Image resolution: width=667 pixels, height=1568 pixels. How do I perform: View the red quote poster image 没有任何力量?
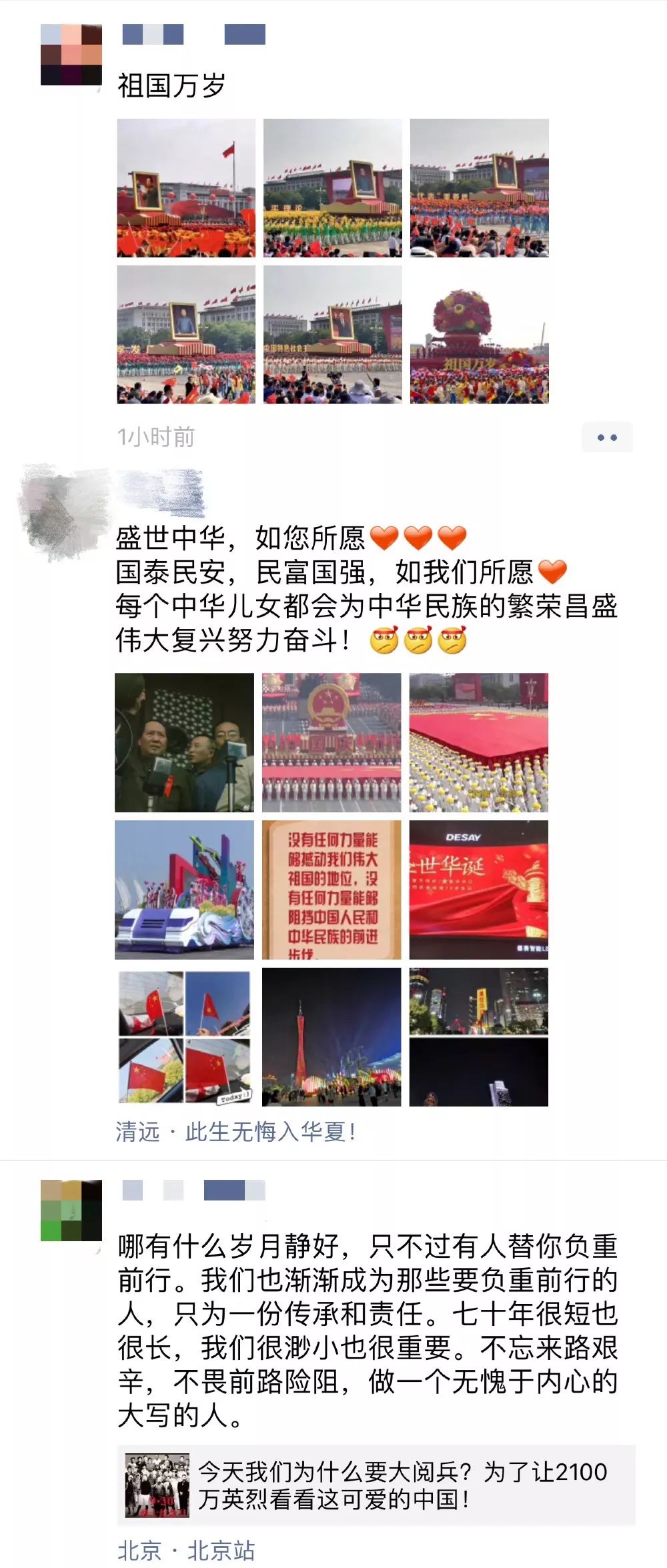point(331,890)
